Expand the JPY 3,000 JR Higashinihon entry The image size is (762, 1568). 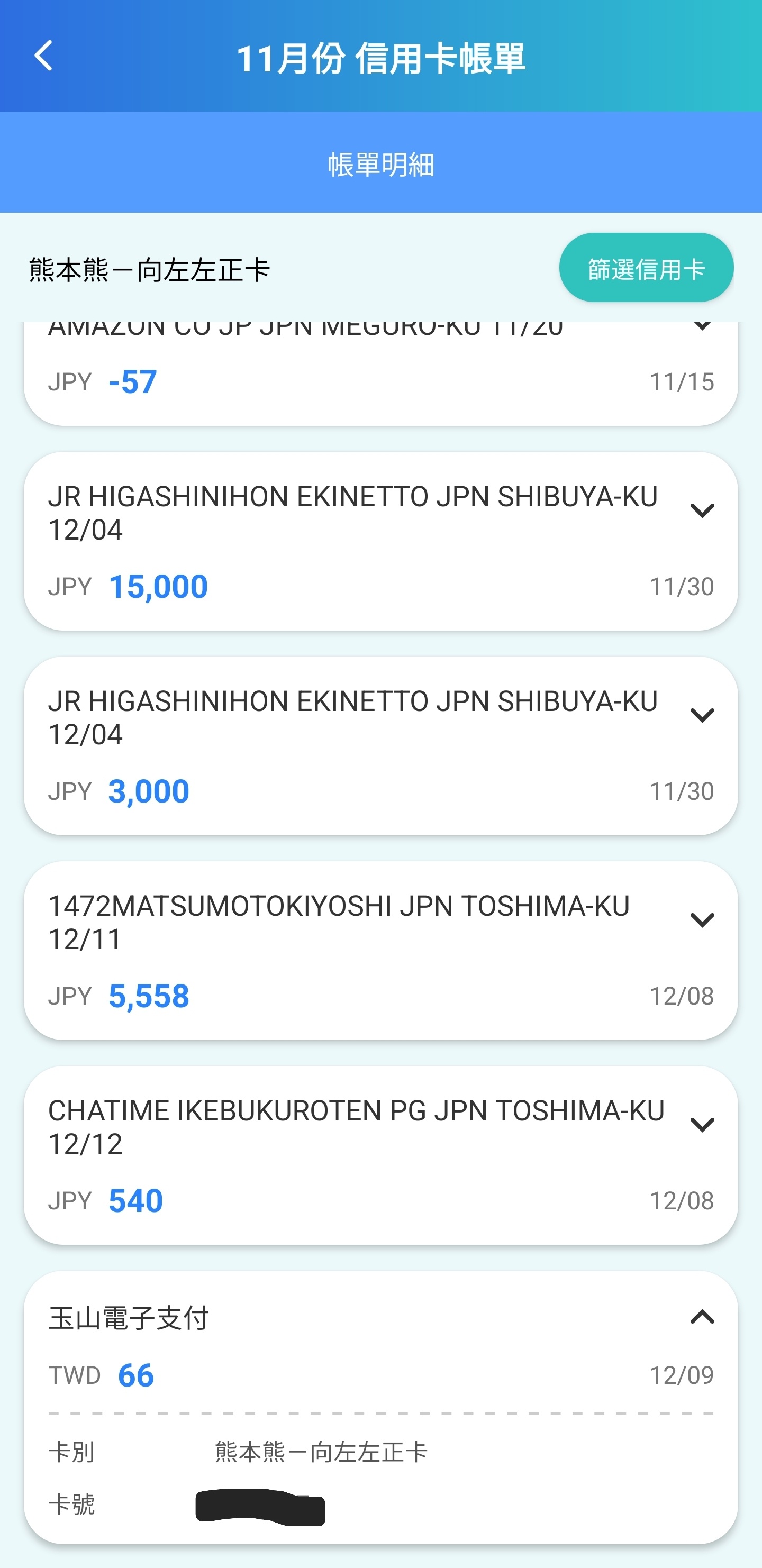tap(702, 715)
